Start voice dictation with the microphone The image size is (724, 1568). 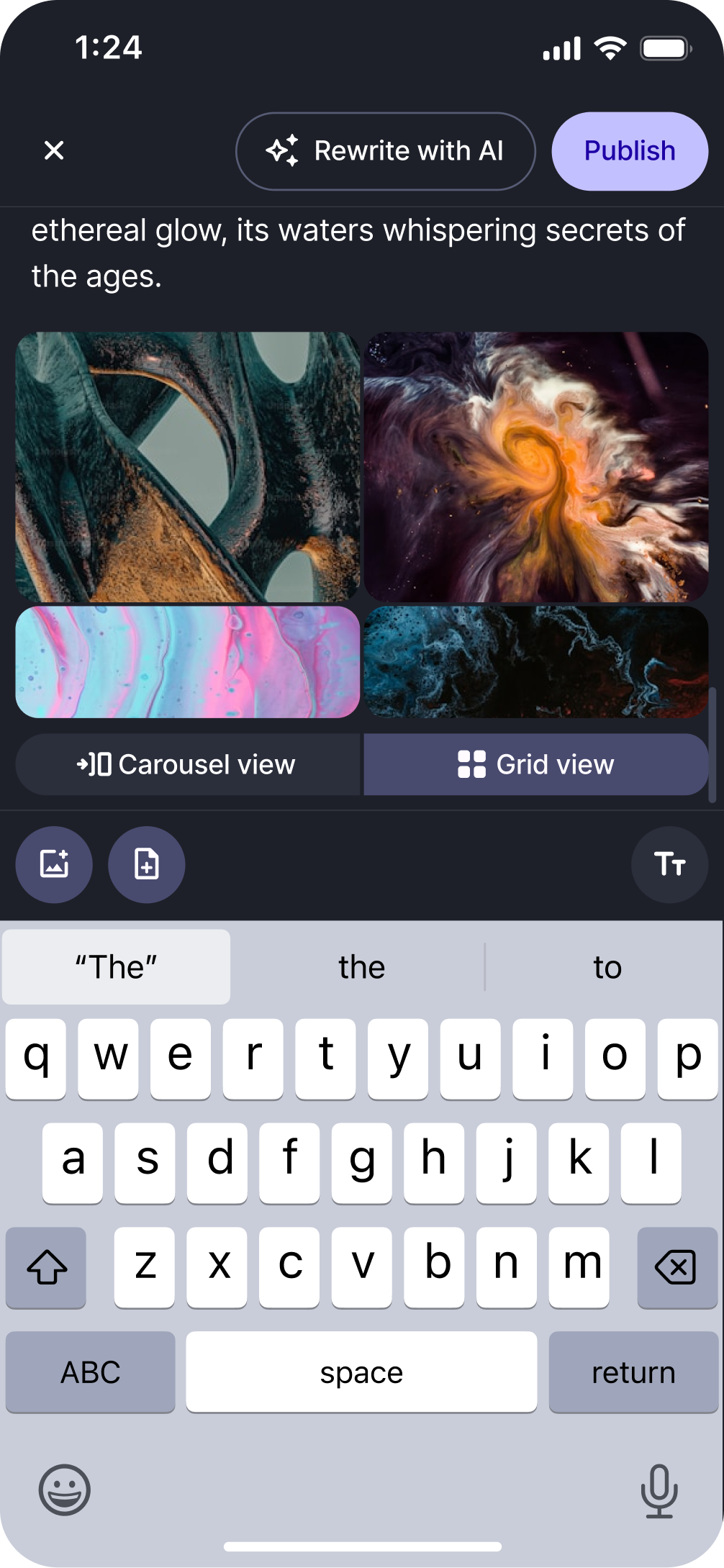659,1490
